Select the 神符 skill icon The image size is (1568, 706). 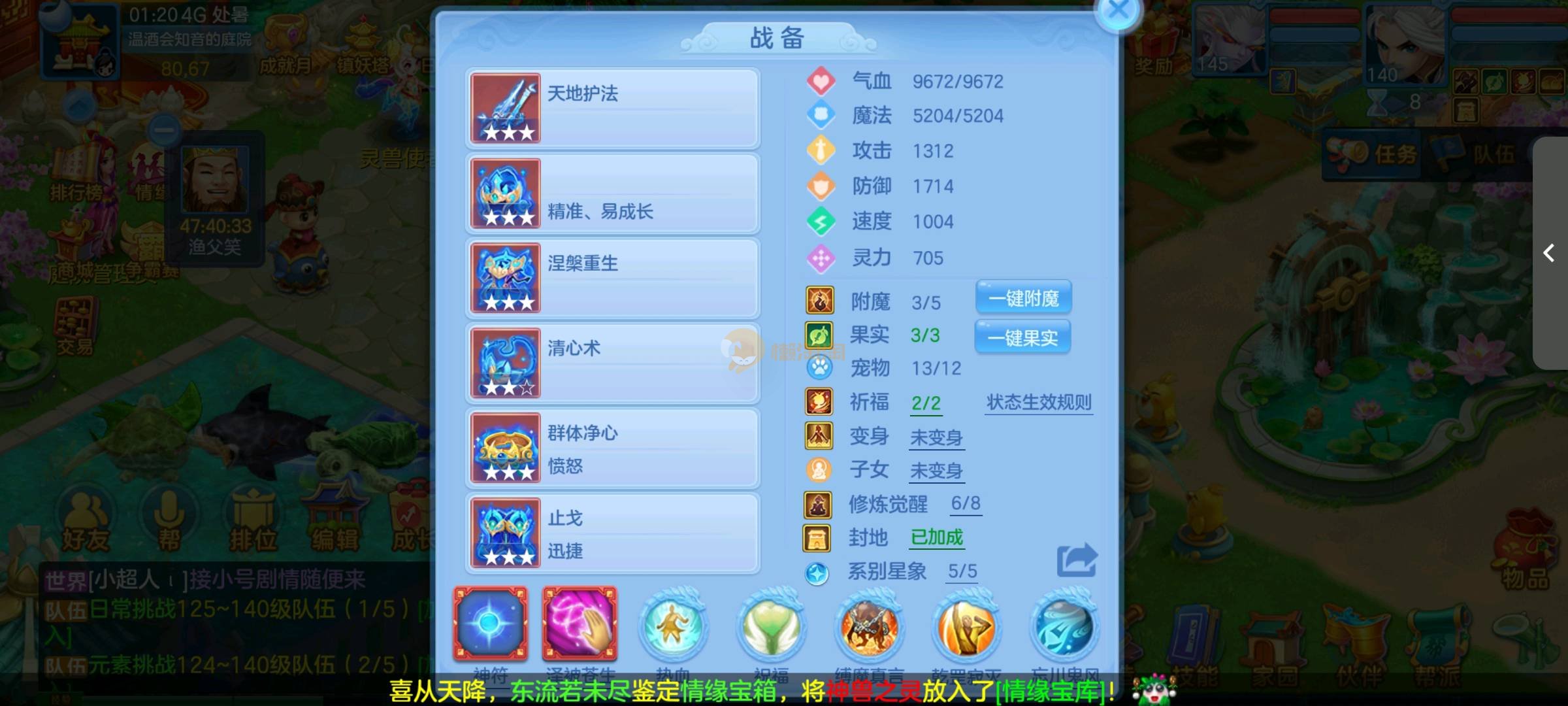491,624
